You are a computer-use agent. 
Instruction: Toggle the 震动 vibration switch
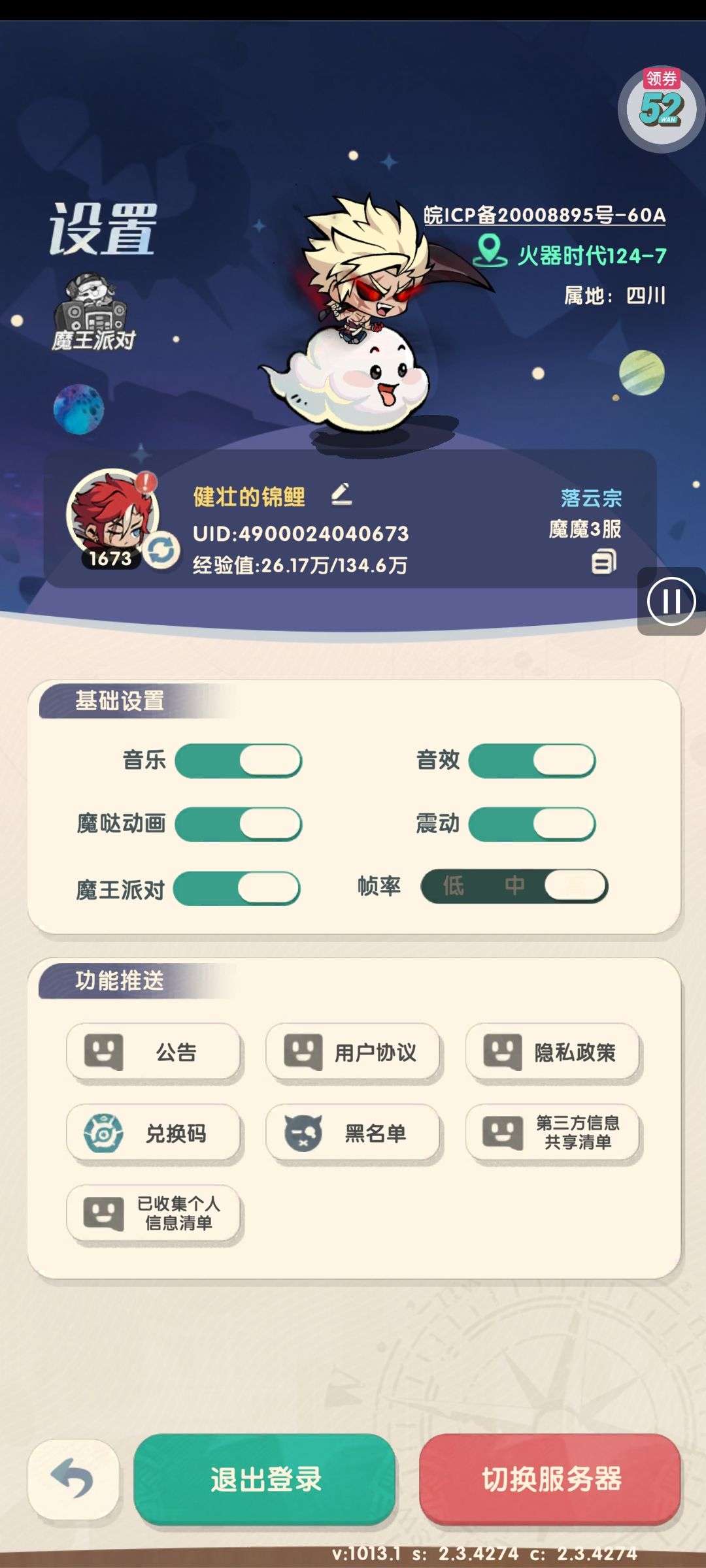click(x=532, y=824)
